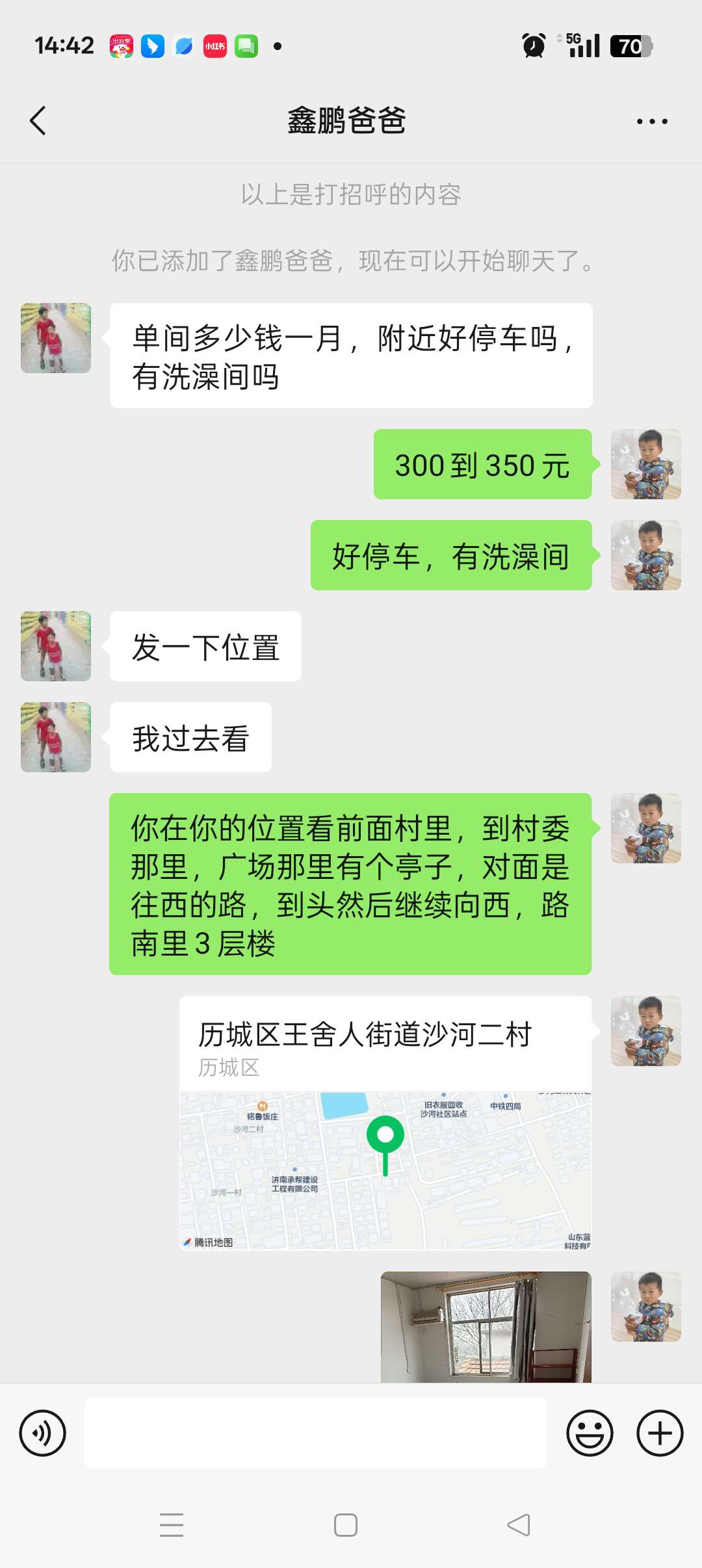Screen dimensions: 702x1568
Task: View the sent room photo
Action: coord(486,1326)
